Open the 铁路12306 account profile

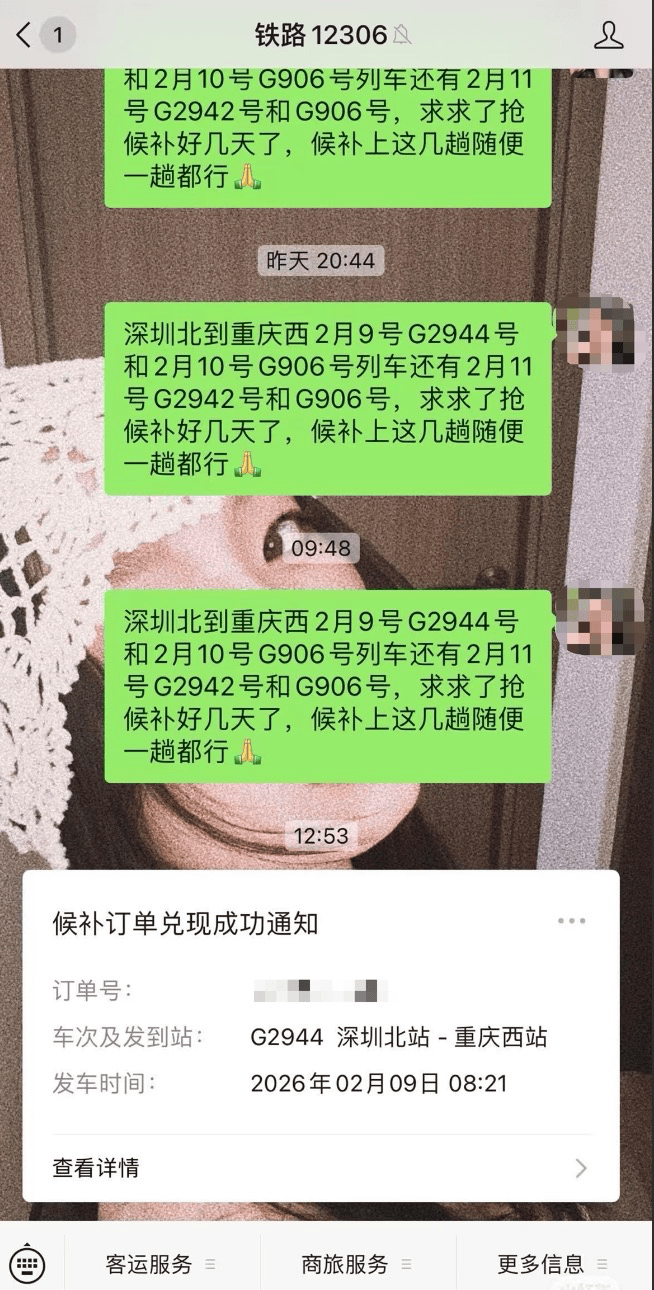608,36
